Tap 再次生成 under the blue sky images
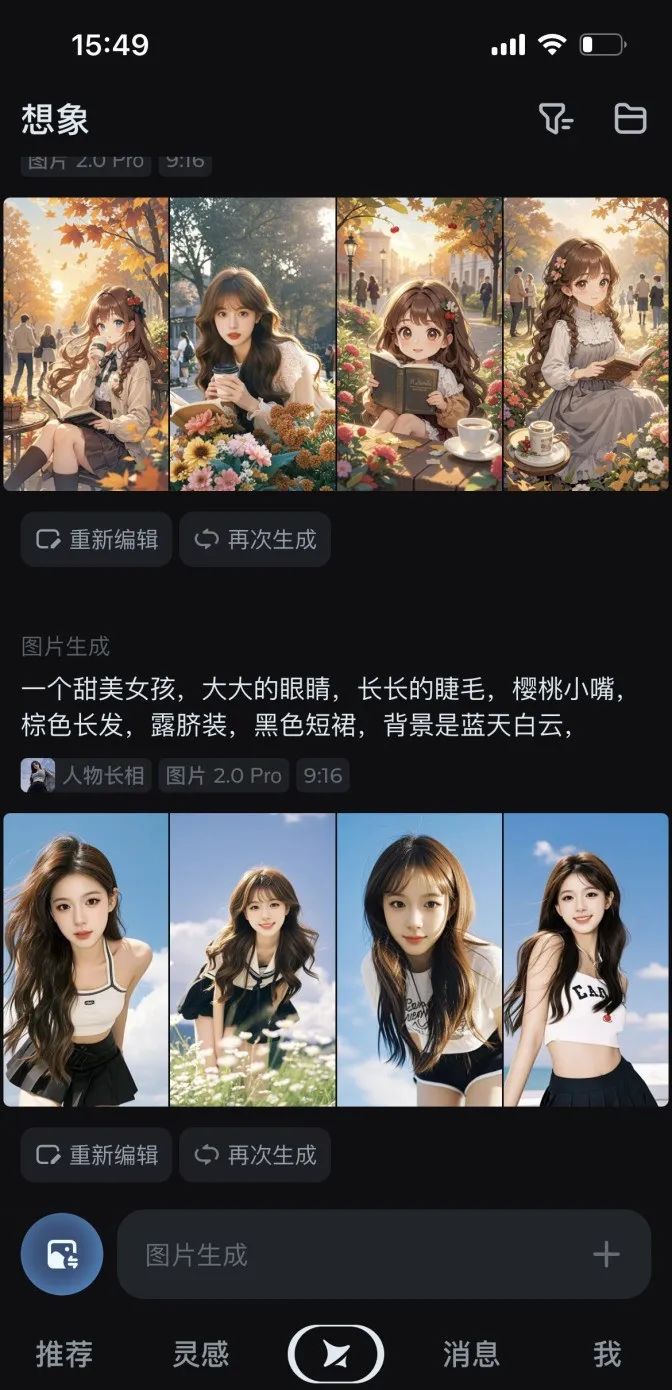Viewport: 672px width, 1390px height. tap(255, 1155)
